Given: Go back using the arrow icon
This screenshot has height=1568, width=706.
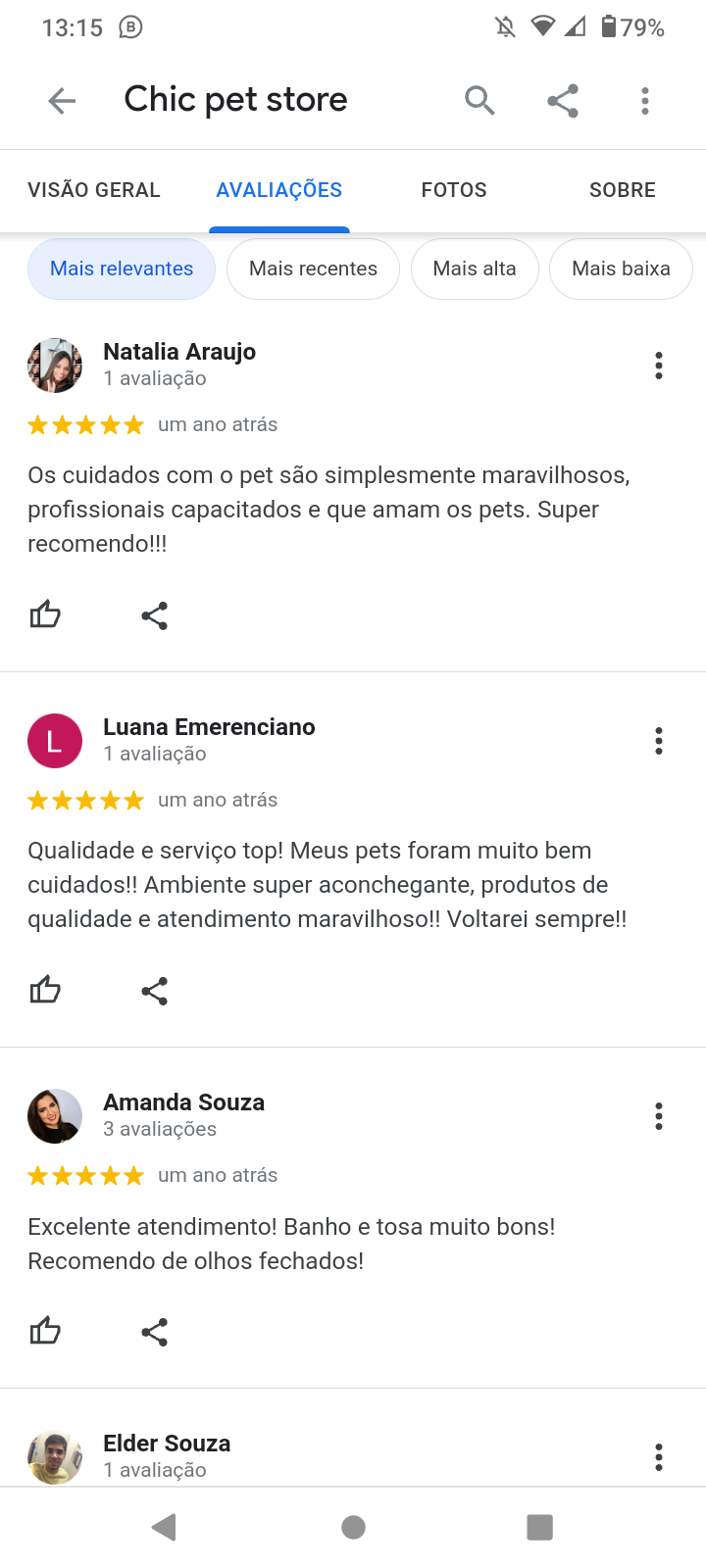Looking at the screenshot, I should coord(62,100).
